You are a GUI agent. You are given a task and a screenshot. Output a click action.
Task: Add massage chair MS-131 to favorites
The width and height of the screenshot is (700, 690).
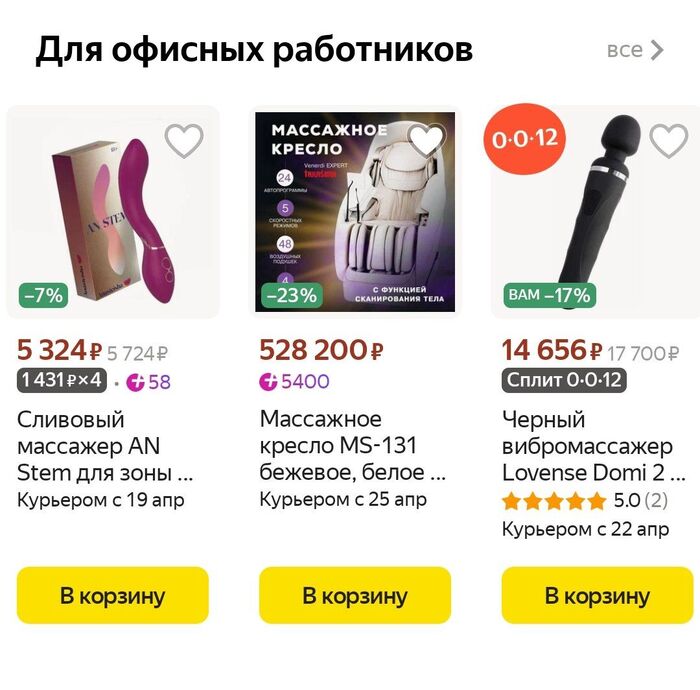[426, 141]
